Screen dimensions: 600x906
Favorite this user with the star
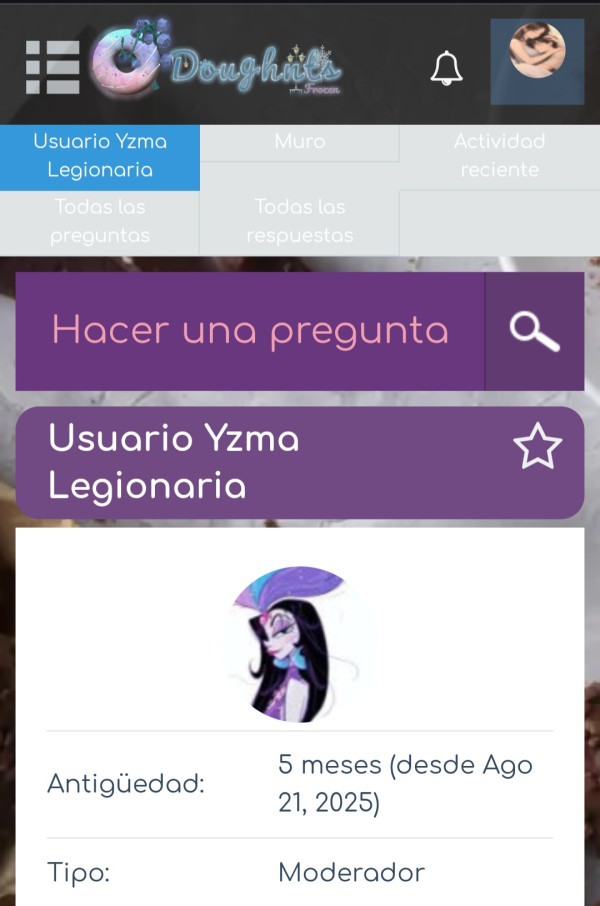538,448
